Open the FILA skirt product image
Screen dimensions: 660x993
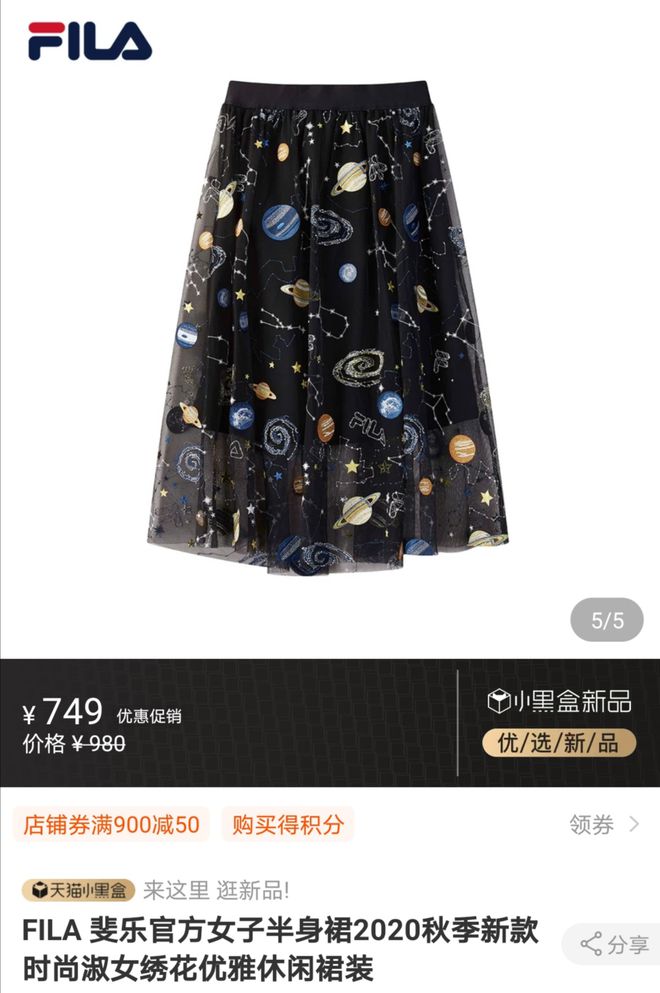coord(330,330)
